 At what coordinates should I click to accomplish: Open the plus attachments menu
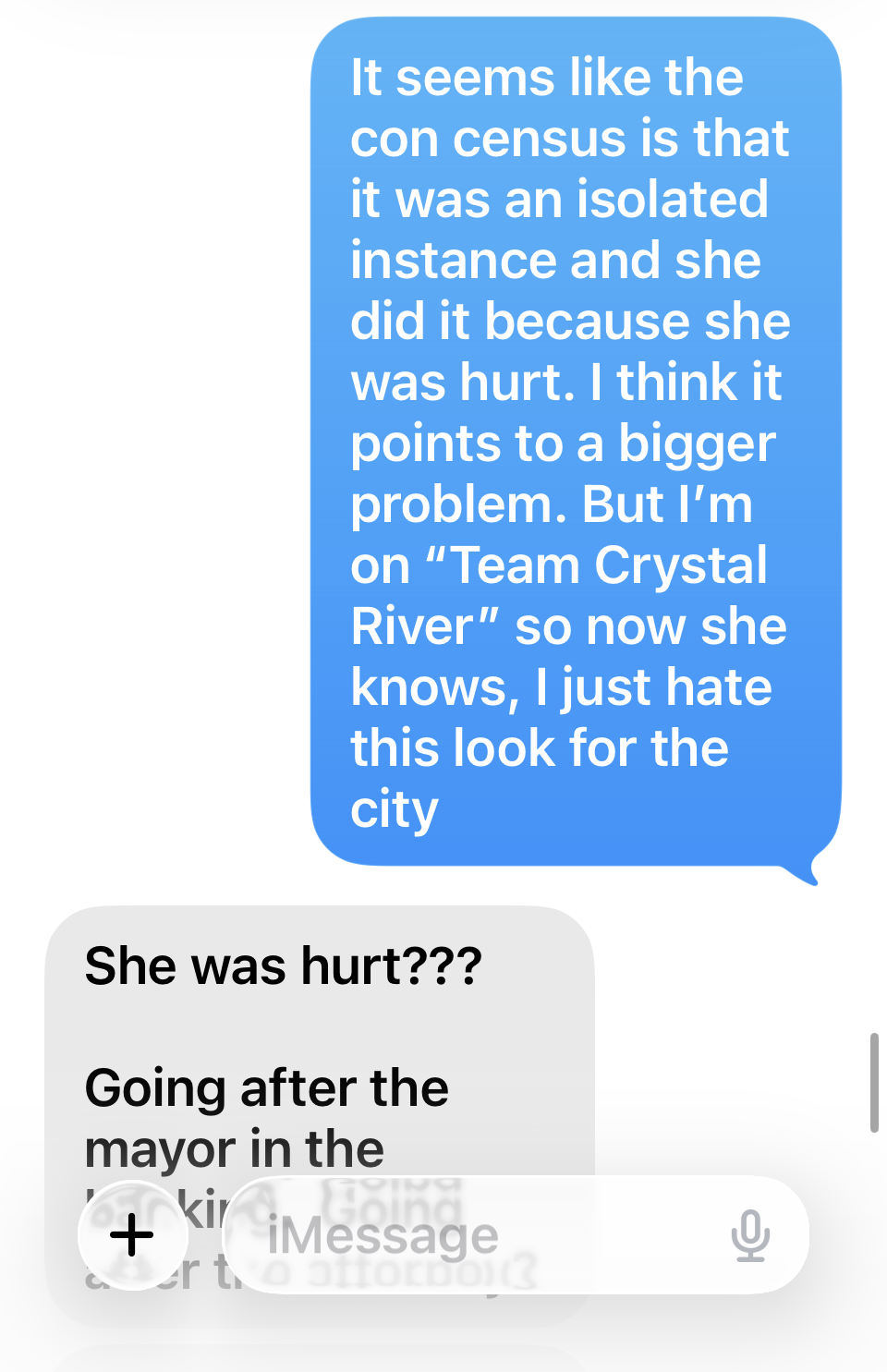tap(132, 1235)
